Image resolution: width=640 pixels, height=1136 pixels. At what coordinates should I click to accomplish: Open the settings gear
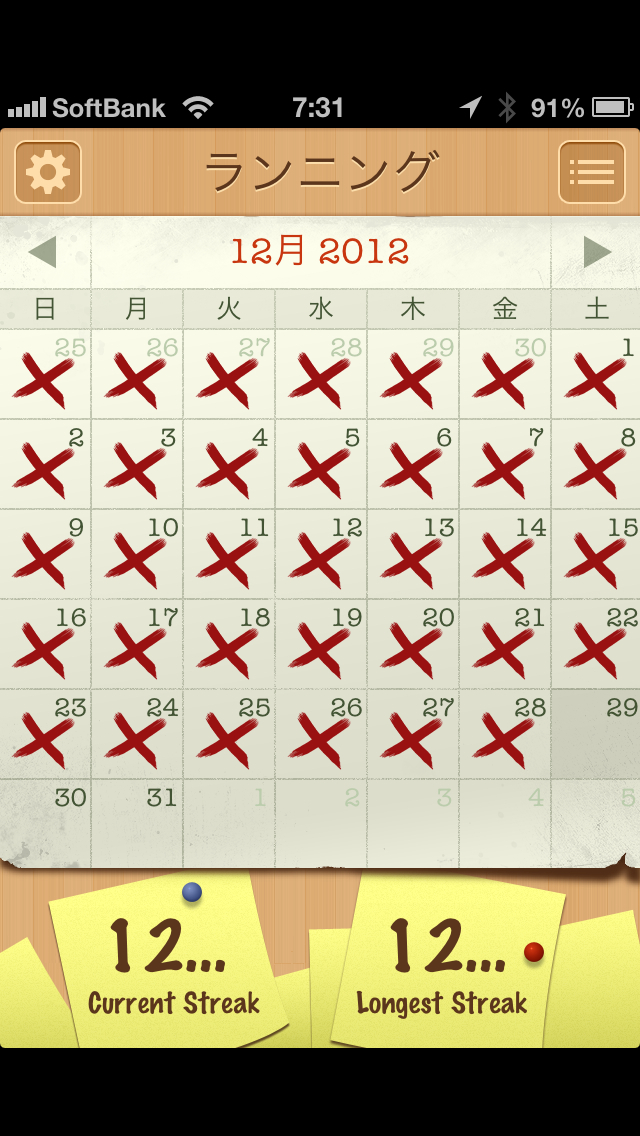coord(48,172)
